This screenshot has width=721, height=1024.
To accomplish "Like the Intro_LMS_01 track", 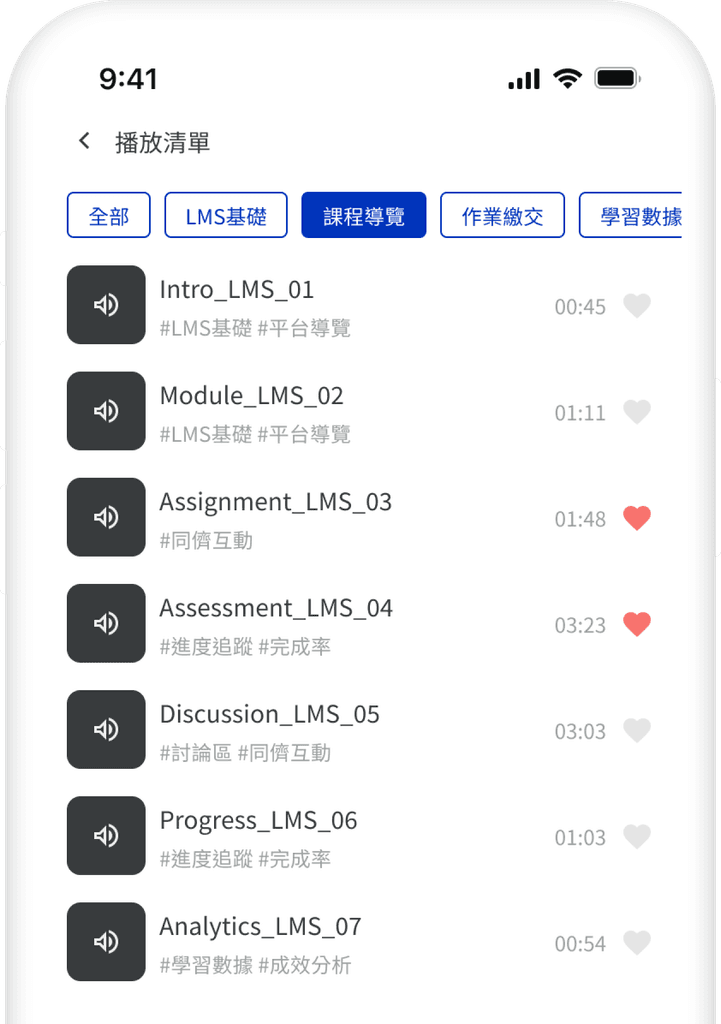I will [x=637, y=306].
